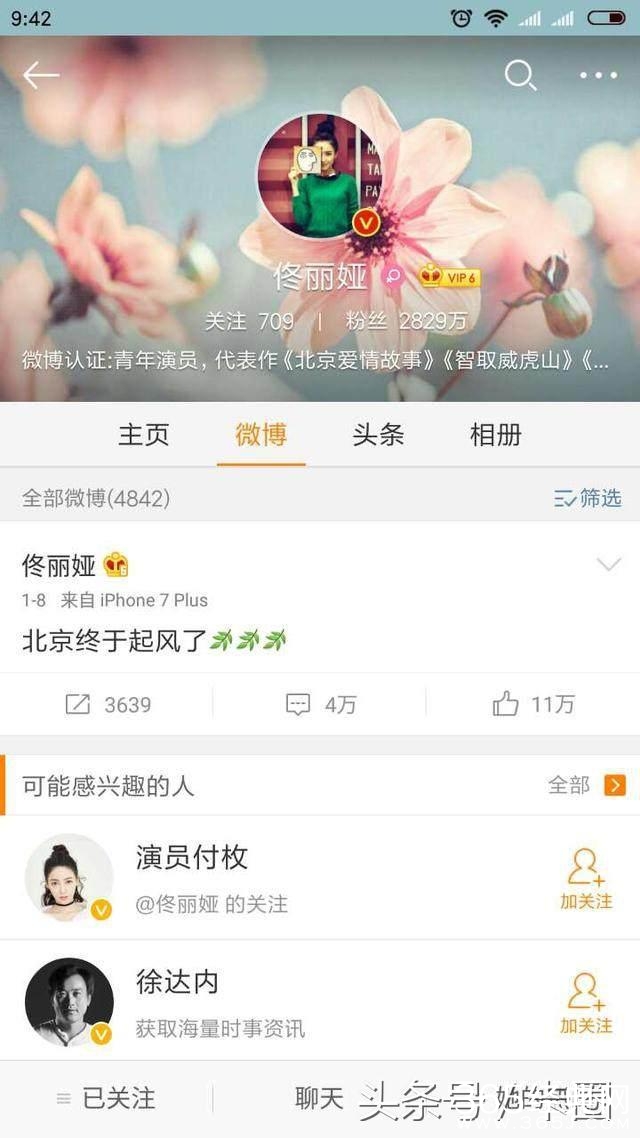Select the 微博 tab

261,435
